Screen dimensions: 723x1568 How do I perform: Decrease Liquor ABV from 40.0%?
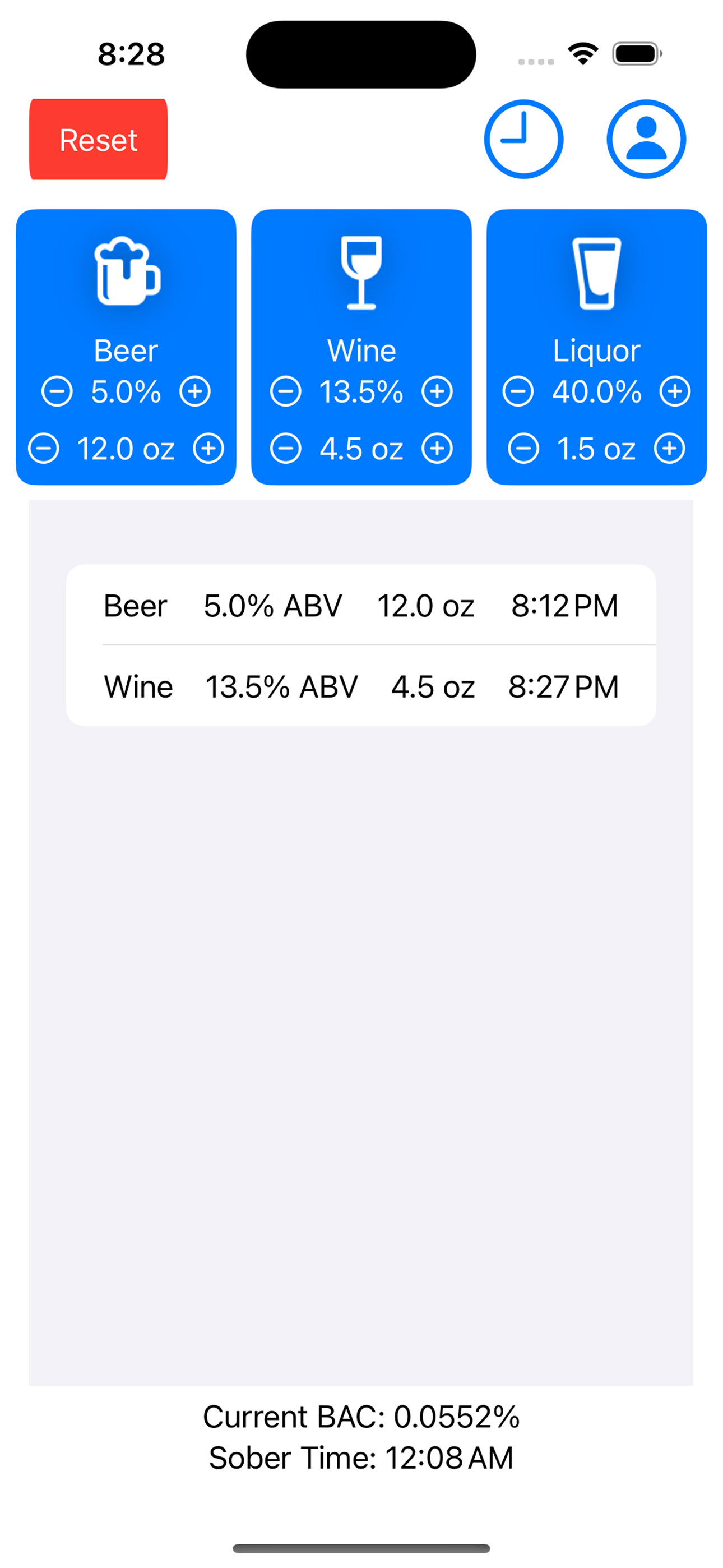518,391
